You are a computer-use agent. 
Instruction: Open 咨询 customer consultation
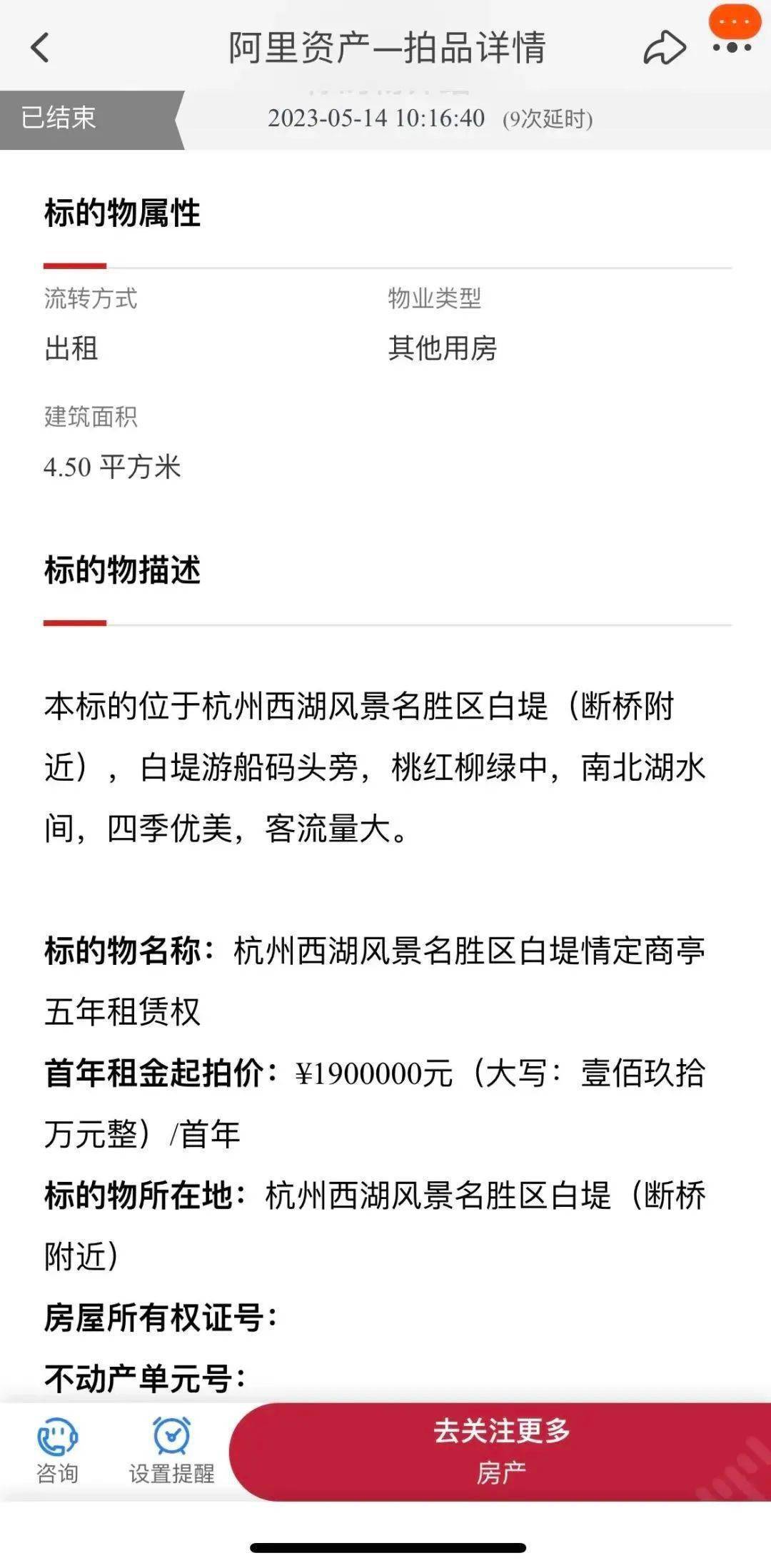pos(57,1450)
